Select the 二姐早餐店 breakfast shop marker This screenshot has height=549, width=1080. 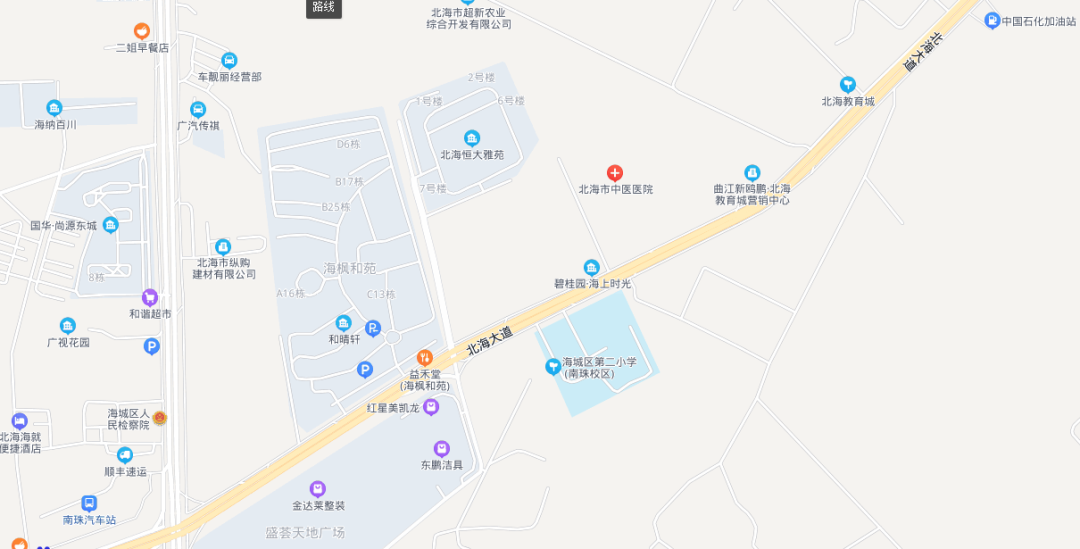(142, 31)
